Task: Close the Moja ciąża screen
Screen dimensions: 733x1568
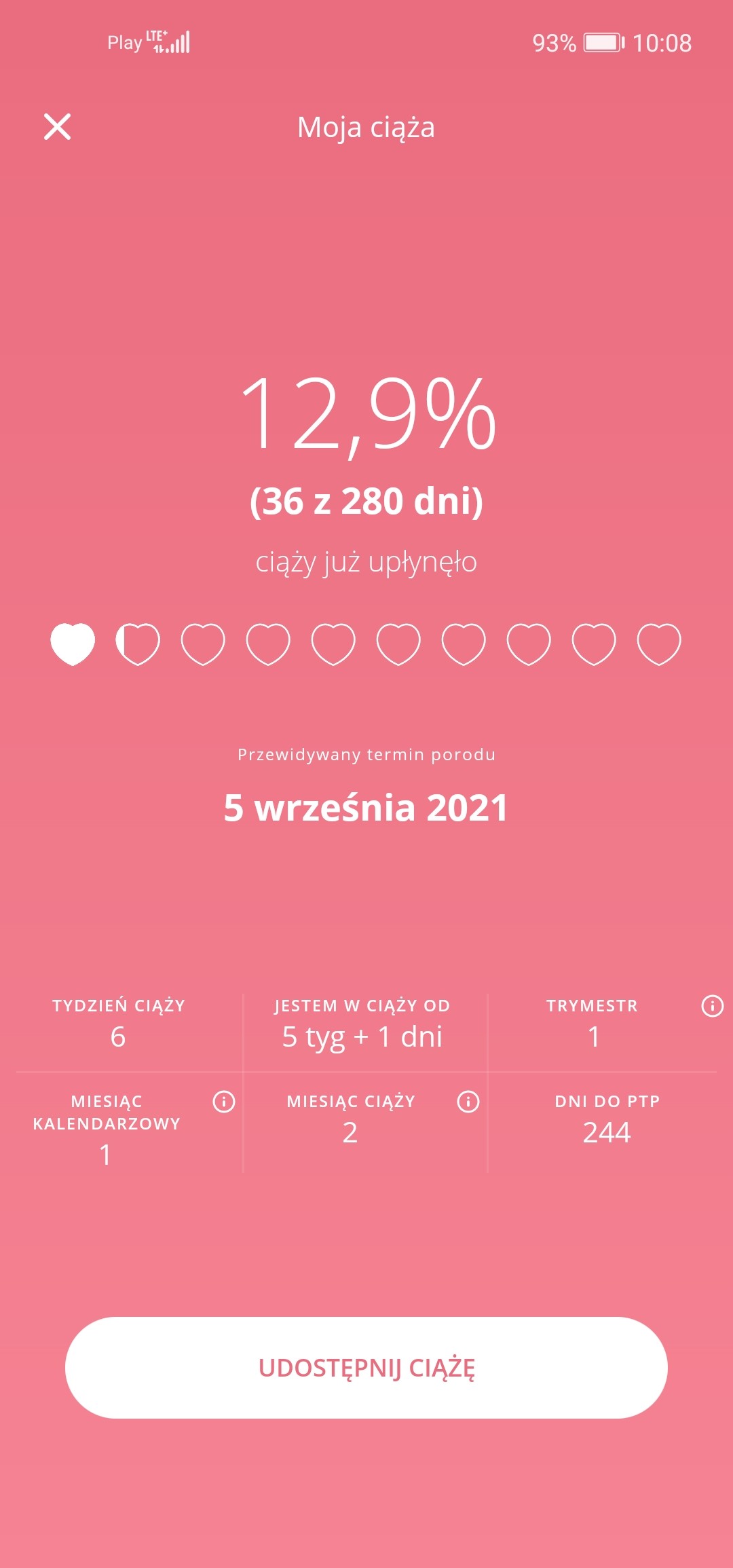Action: point(58,127)
